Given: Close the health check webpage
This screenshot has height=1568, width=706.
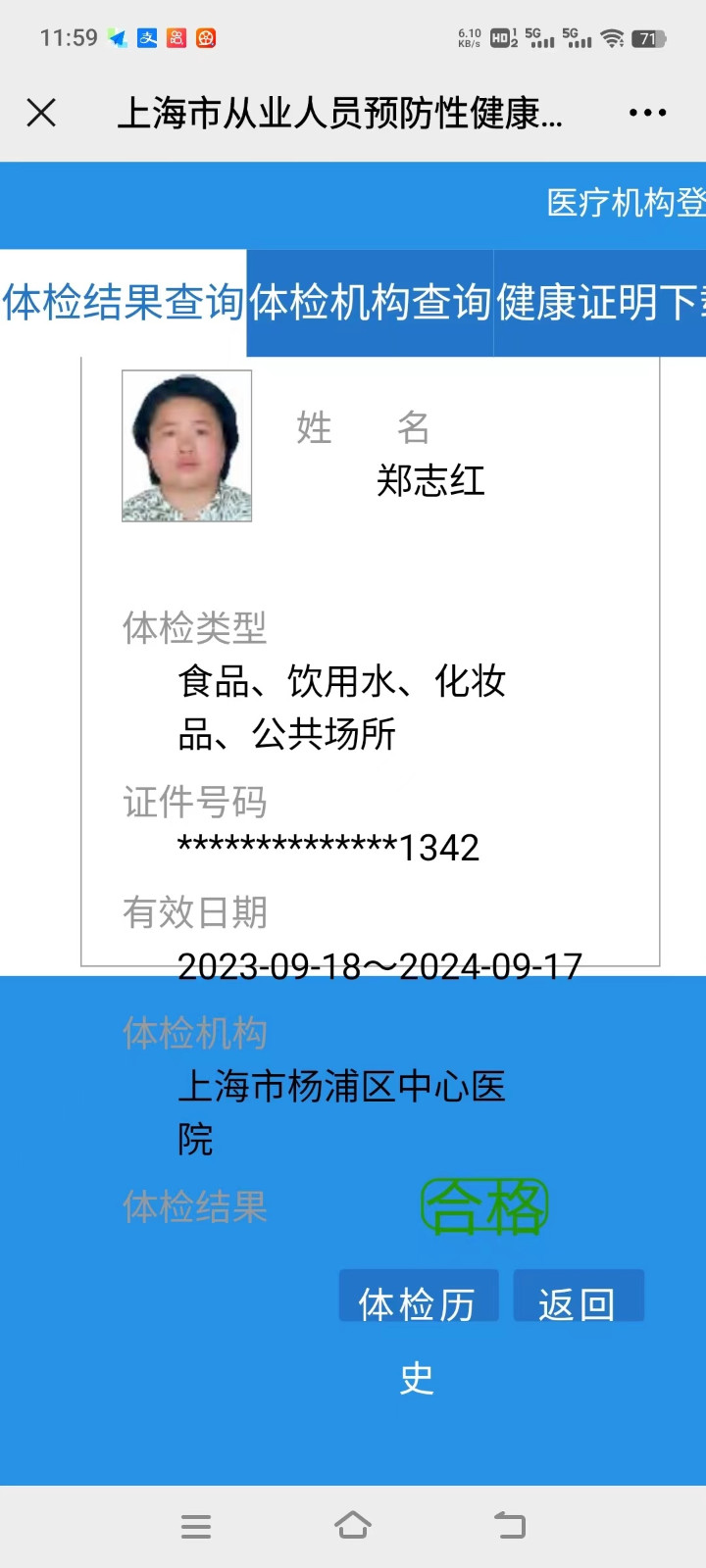Looking at the screenshot, I should (41, 113).
